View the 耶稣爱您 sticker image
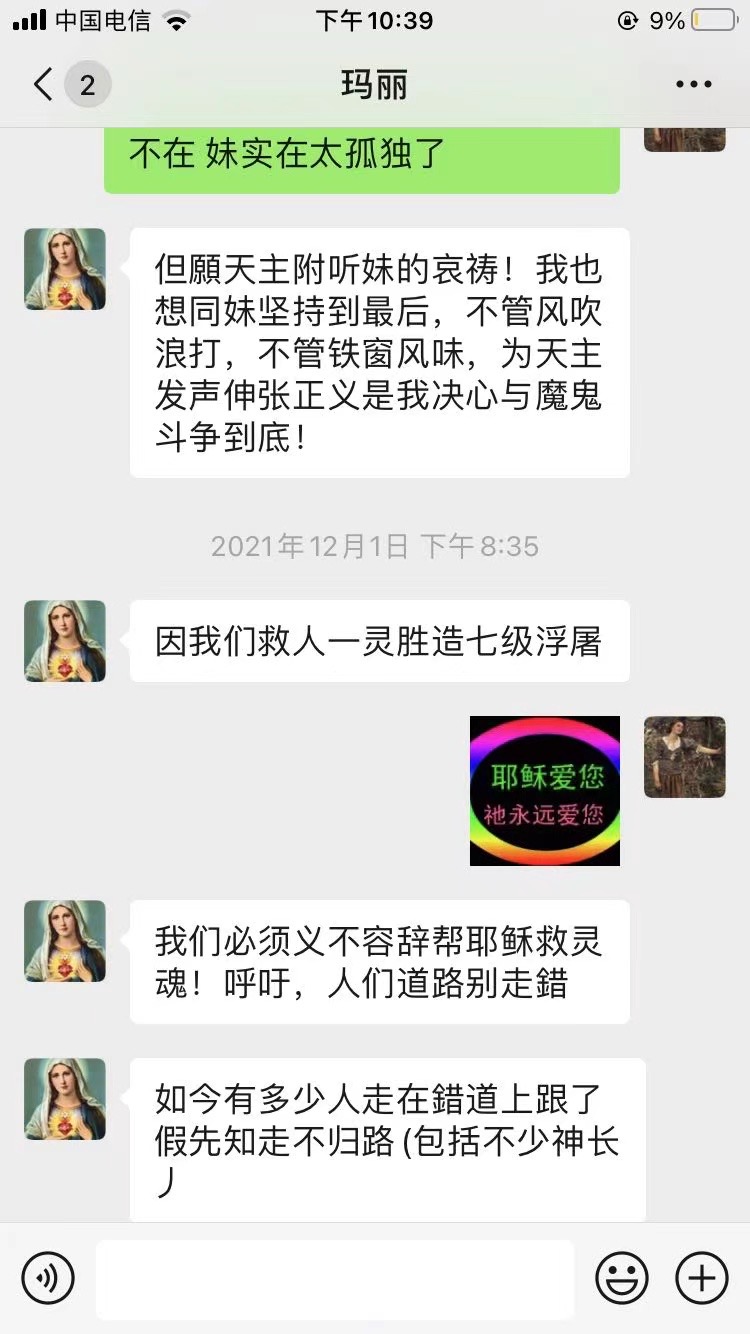The image size is (750, 1334). [x=545, y=790]
